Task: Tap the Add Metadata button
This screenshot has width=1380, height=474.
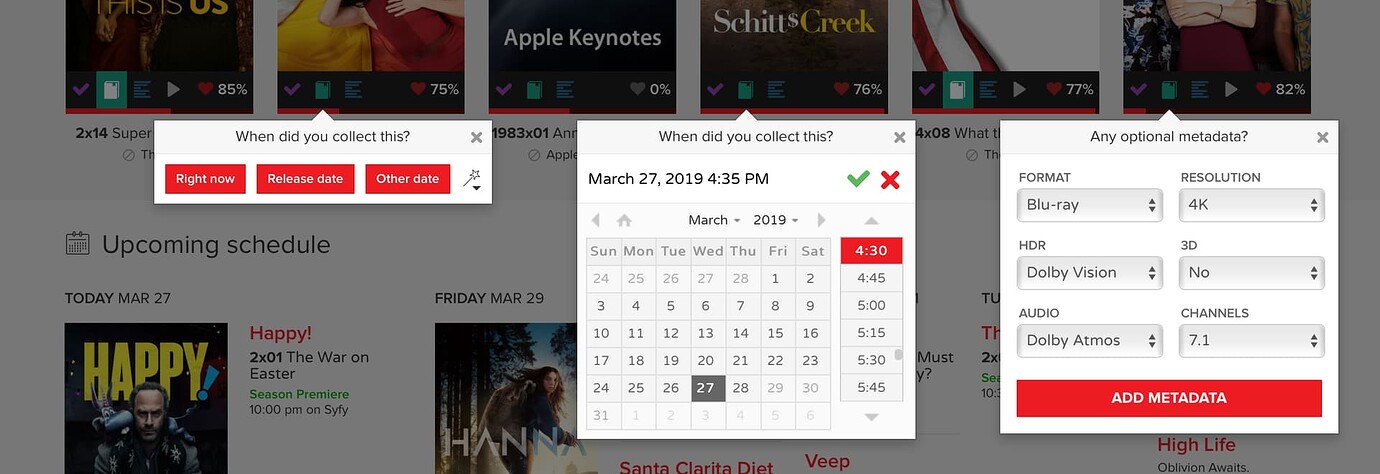Action: pyautogui.click(x=1169, y=398)
